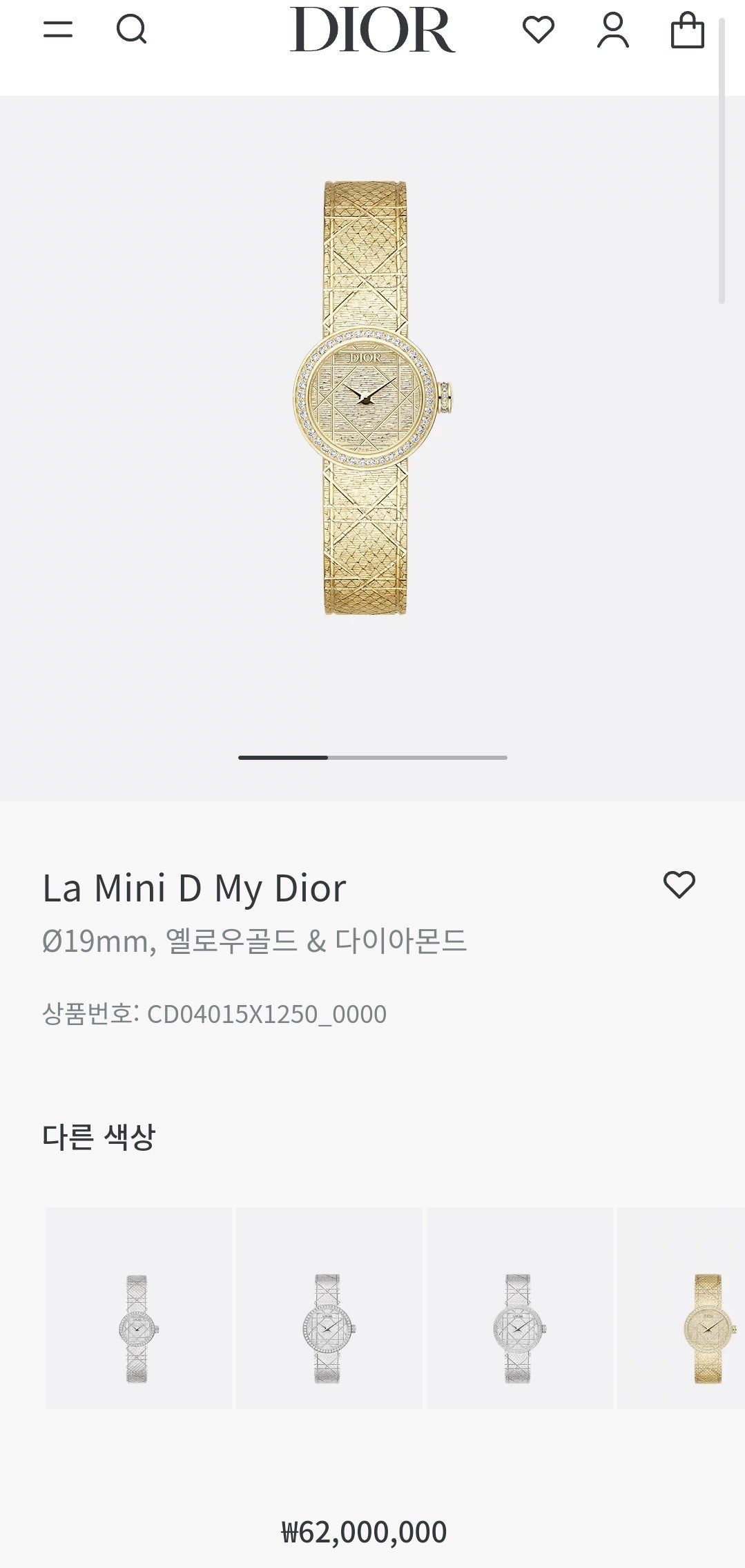Open the account profile icon
745x1568 pixels.
click(x=613, y=30)
